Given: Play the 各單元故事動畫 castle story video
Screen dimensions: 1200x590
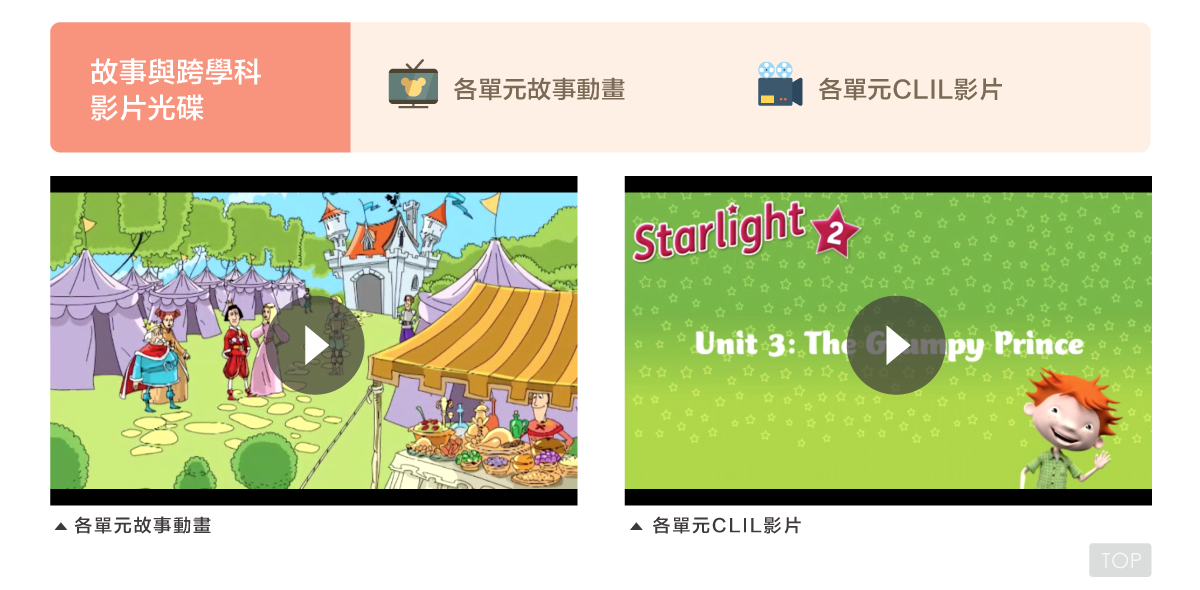Looking at the screenshot, I should click(x=314, y=345).
